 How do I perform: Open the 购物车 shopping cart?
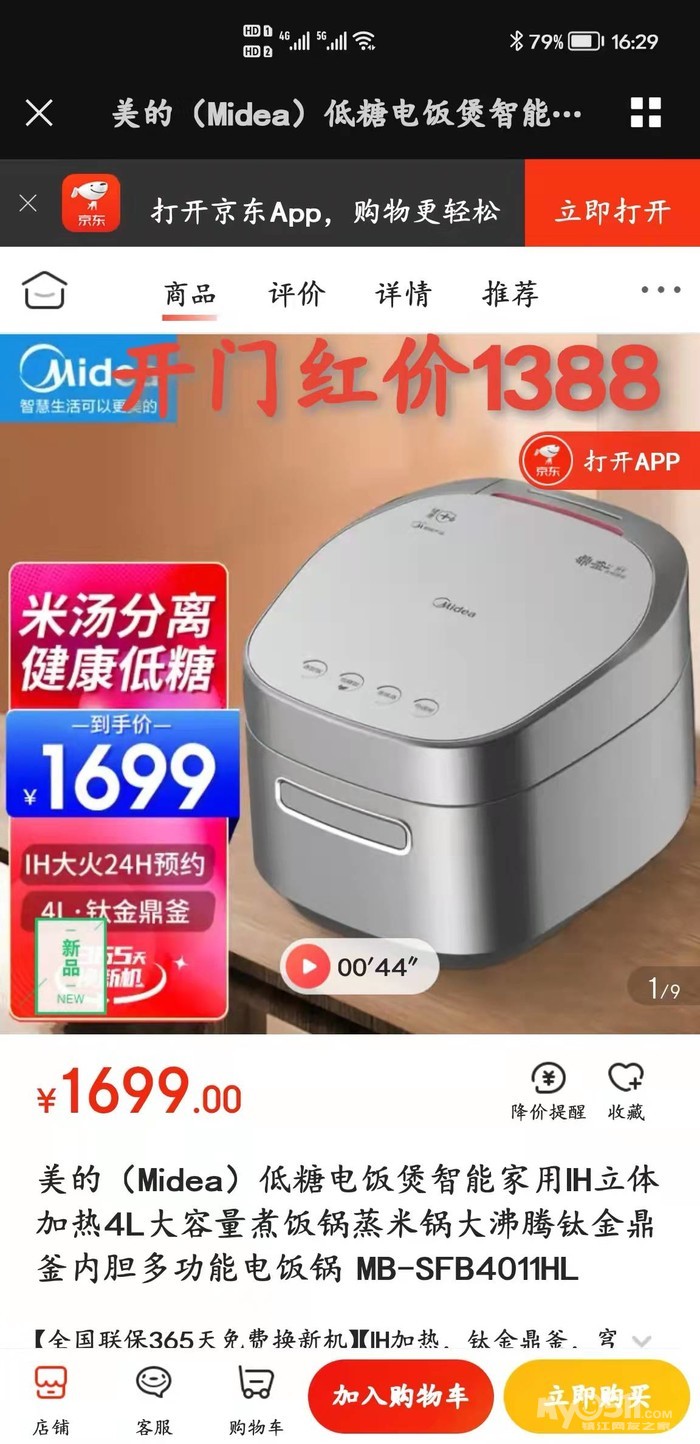[x=256, y=1399]
